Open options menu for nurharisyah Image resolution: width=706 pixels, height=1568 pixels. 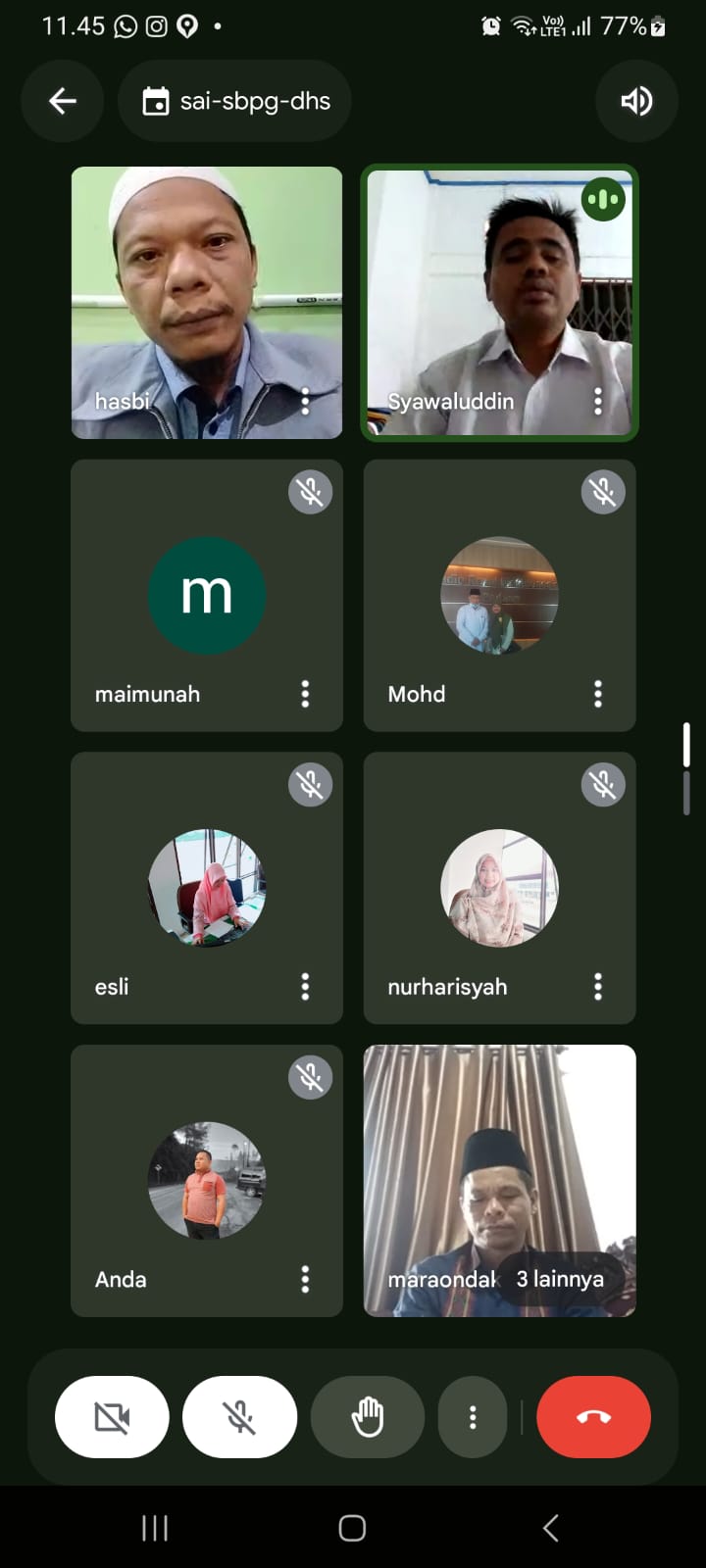point(597,987)
